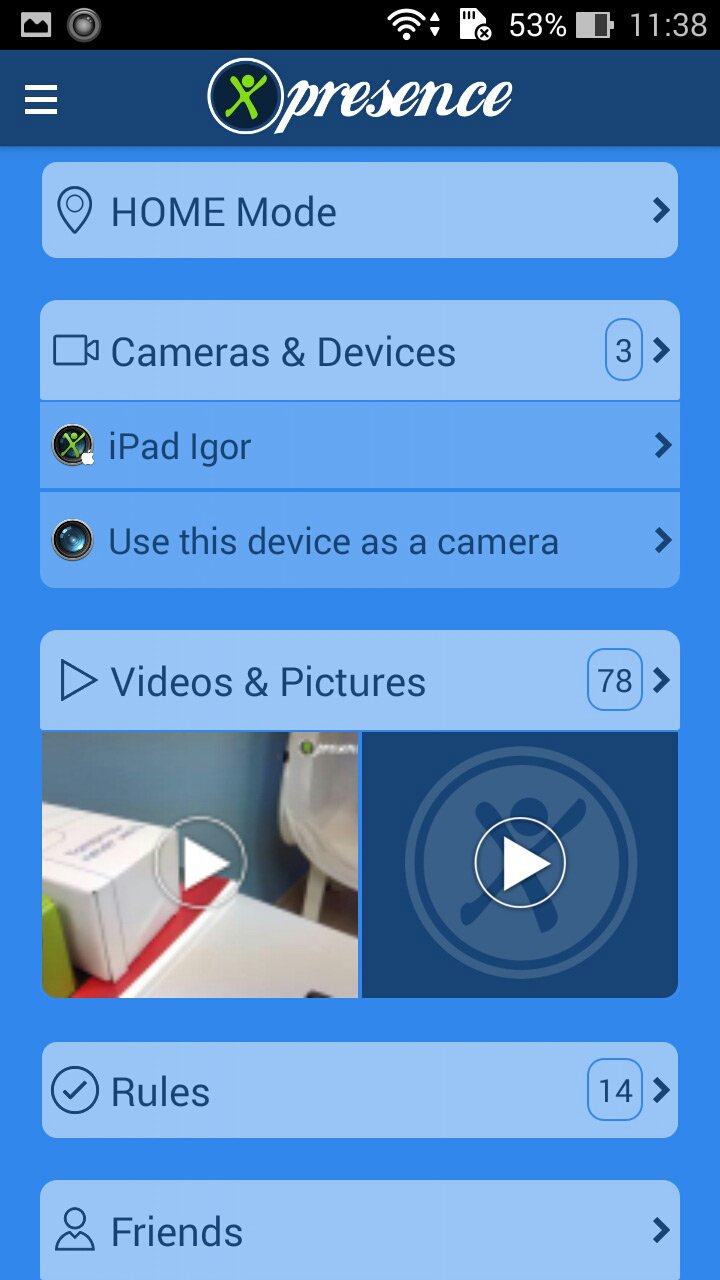The width and height of the screenshot is (720, 1280).
Task: Open Cameras & Devices list
Action: coord(360,351)
